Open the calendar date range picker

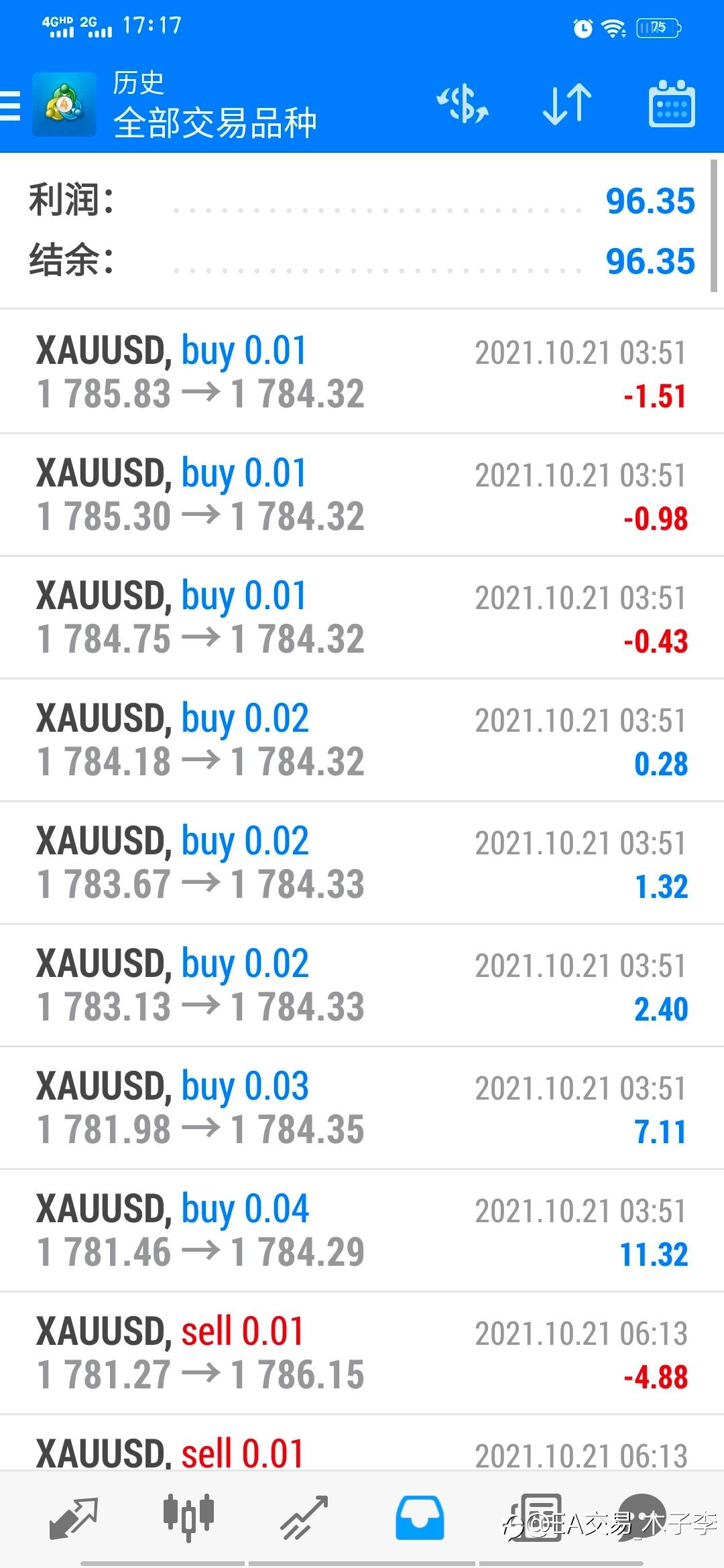click(x=672, y=105)
